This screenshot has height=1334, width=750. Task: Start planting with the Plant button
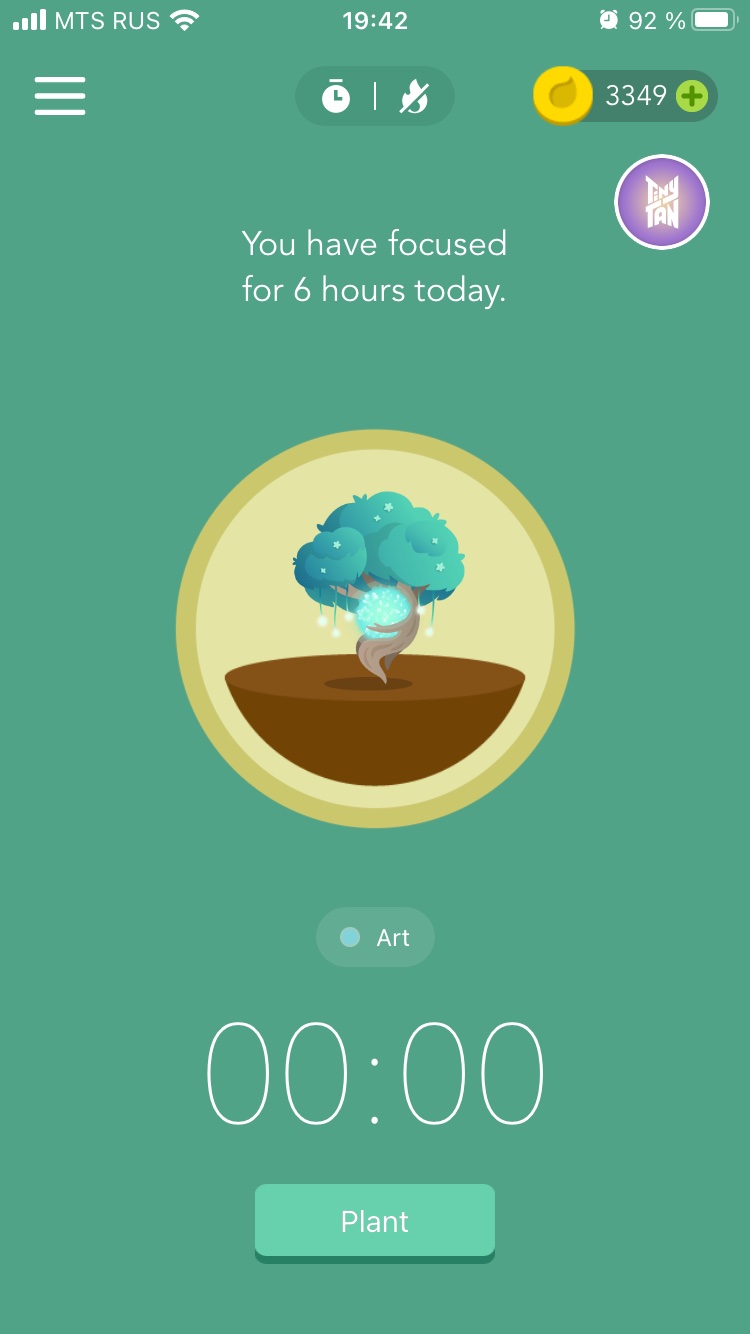[375, 1221]
